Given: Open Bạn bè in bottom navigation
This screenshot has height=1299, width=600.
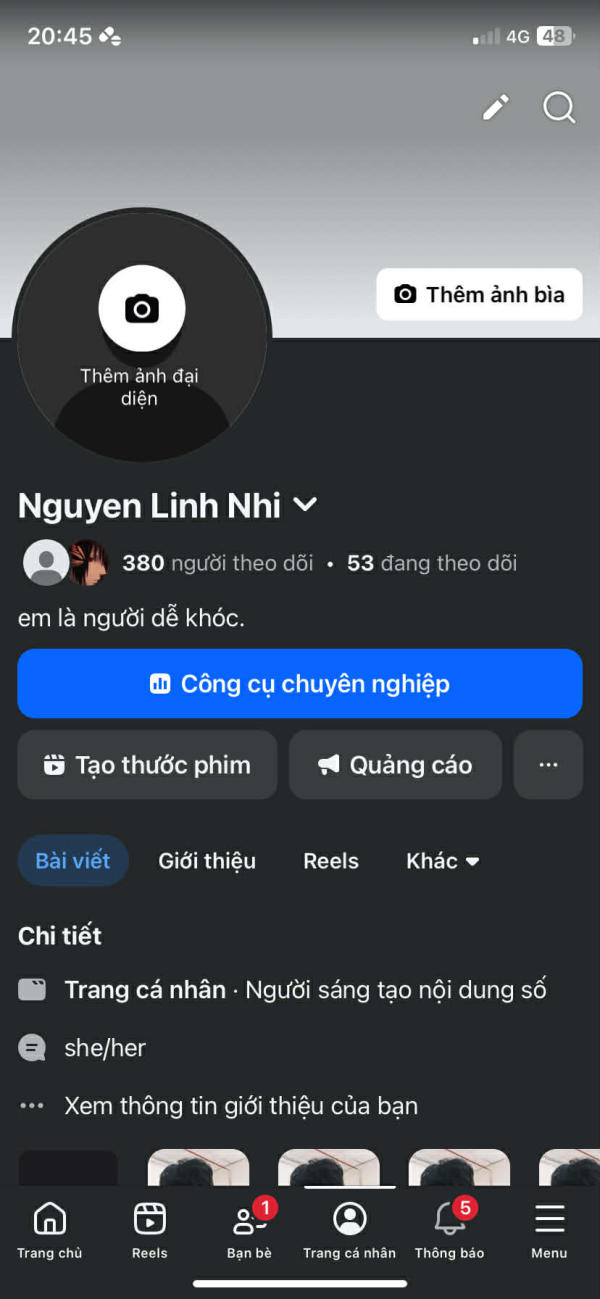Looking at the screenshot, I should pos(249,1231).
